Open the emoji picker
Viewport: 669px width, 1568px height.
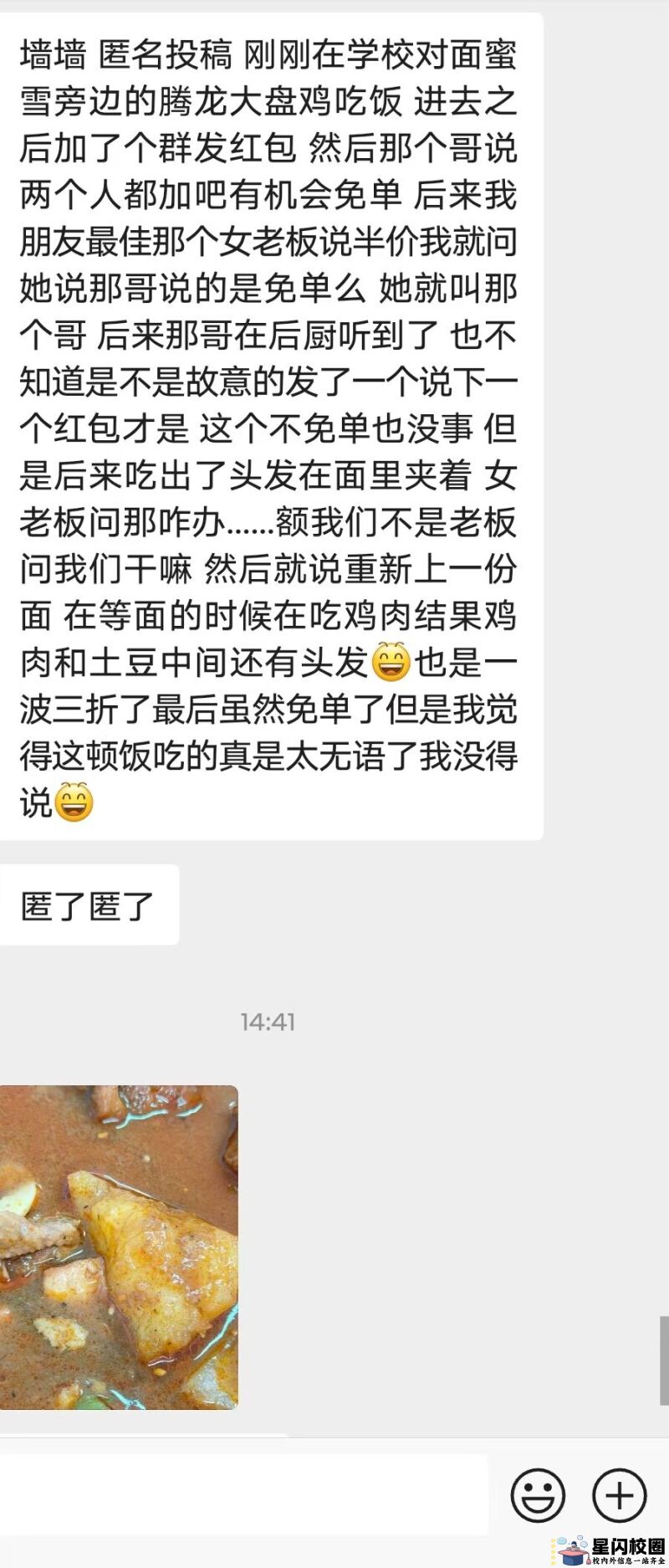point(538,1495)
